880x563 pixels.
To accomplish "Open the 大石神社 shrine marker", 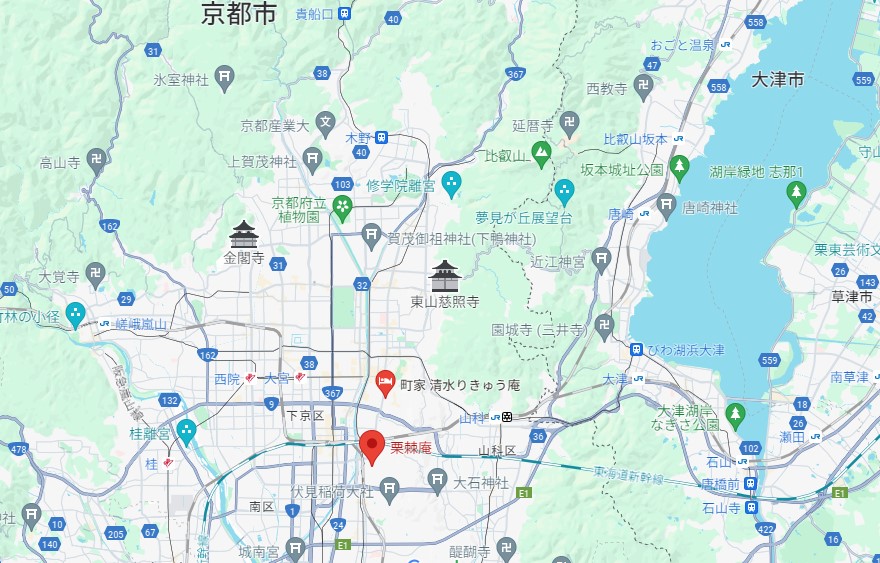I will 437,482.
